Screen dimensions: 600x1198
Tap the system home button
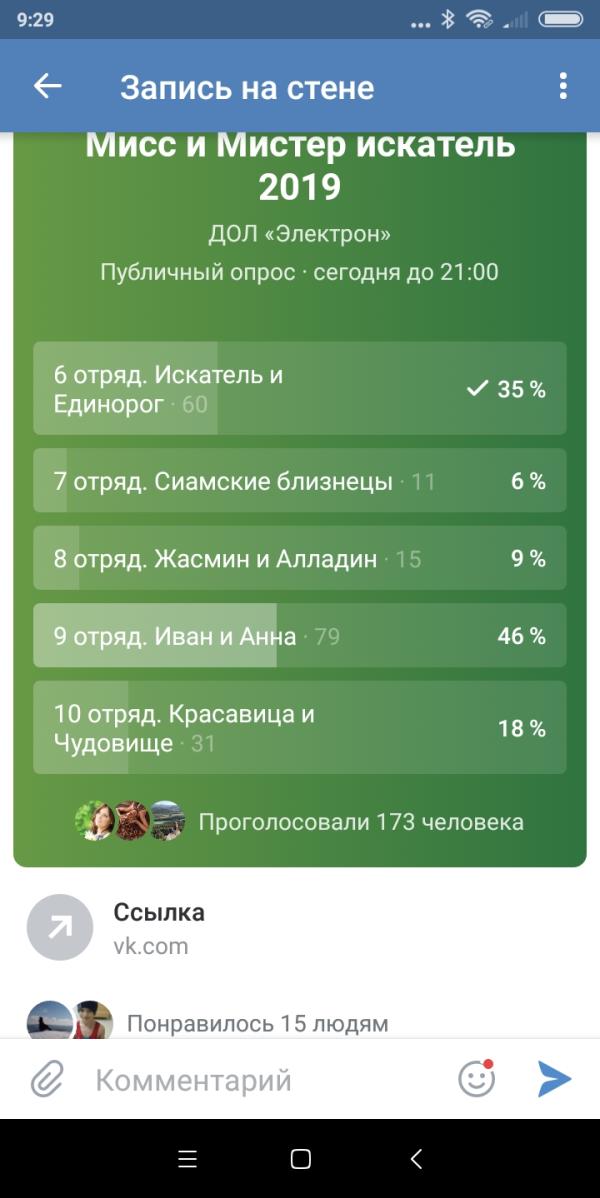click(300, 1159)
